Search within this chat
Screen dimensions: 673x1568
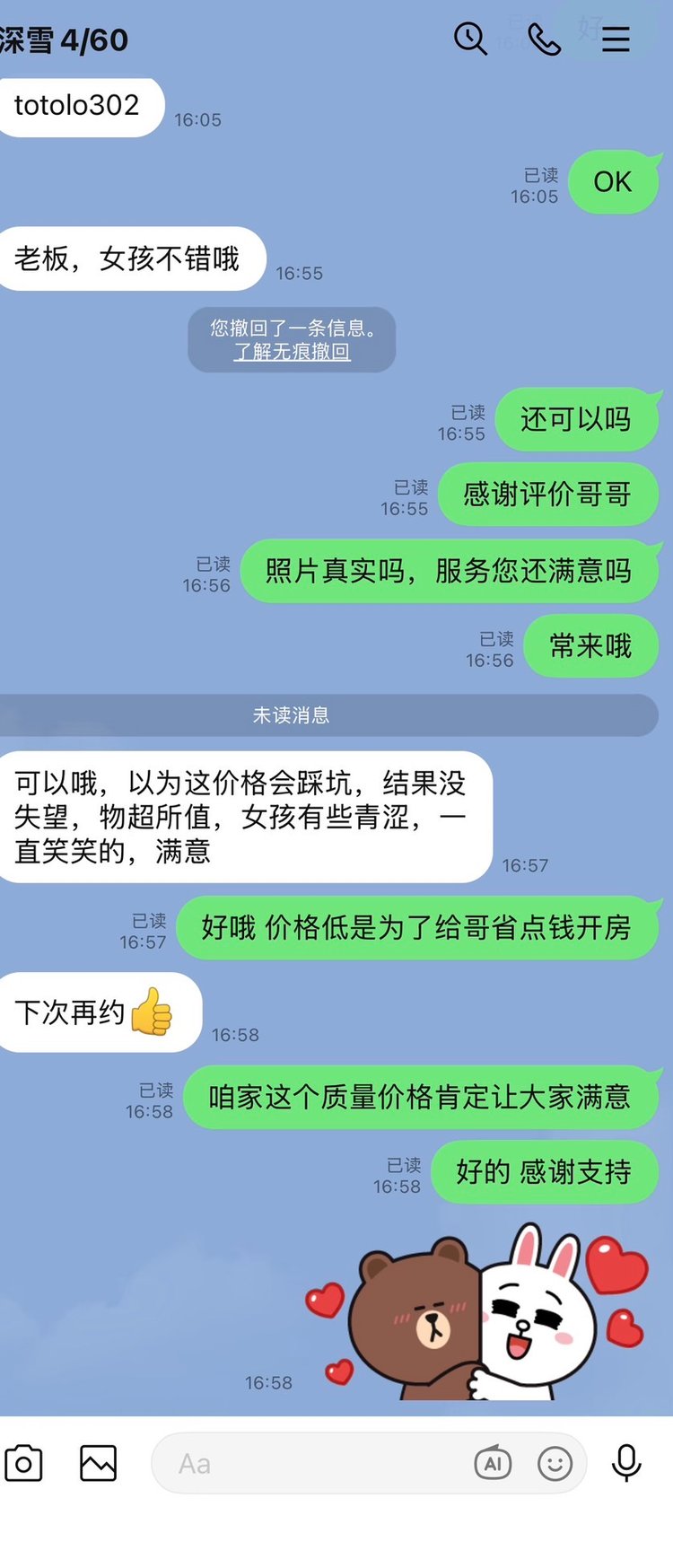470,39
